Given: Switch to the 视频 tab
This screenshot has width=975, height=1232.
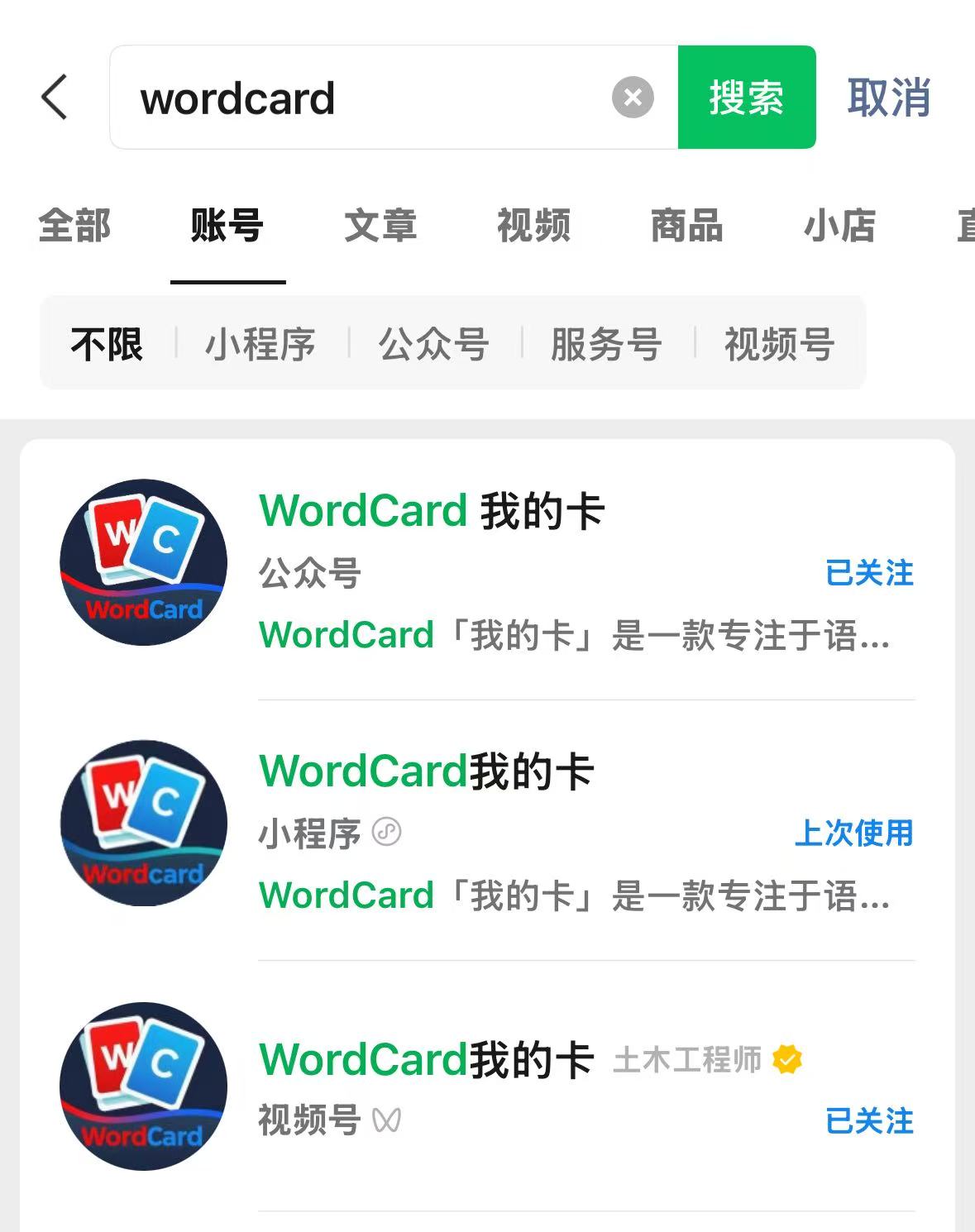Looking at the screenshot, I should pyautogui.click(x=533, y=226).
